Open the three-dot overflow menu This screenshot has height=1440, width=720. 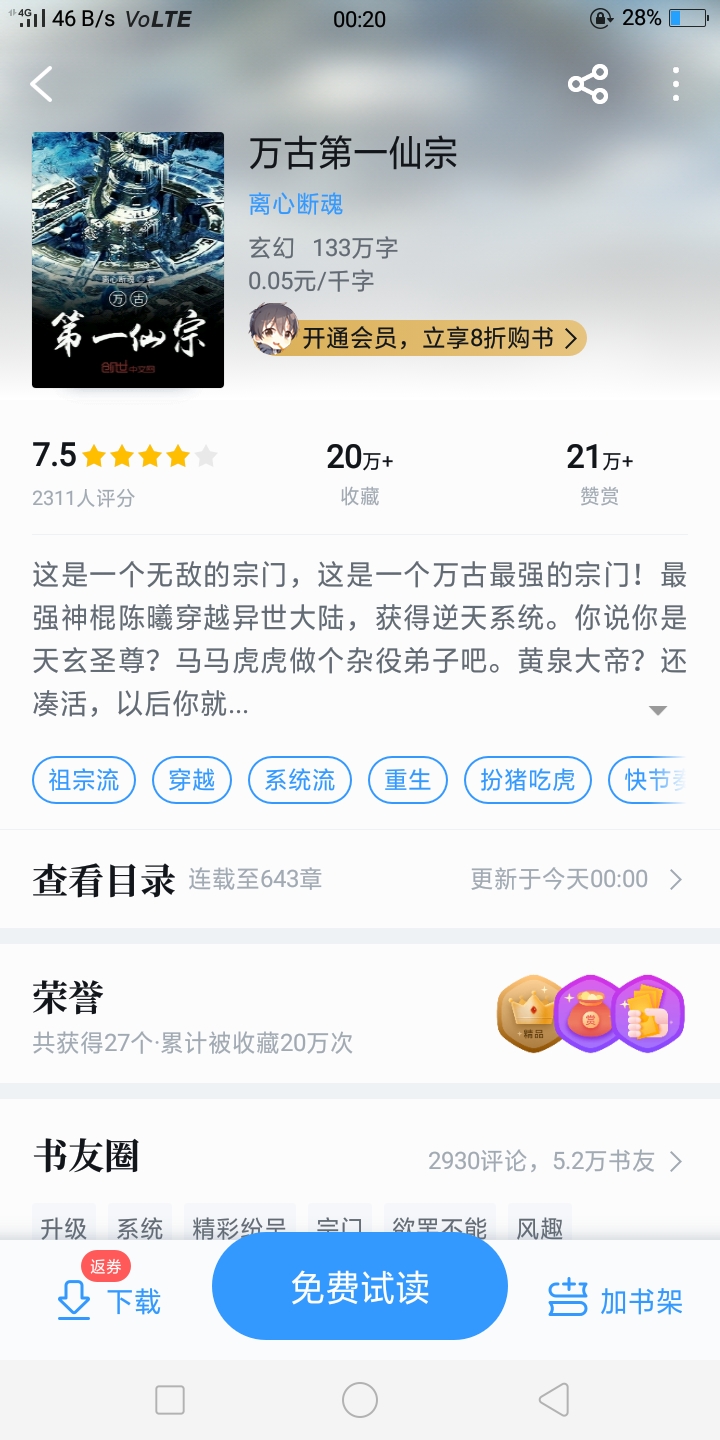pos(676,85)
